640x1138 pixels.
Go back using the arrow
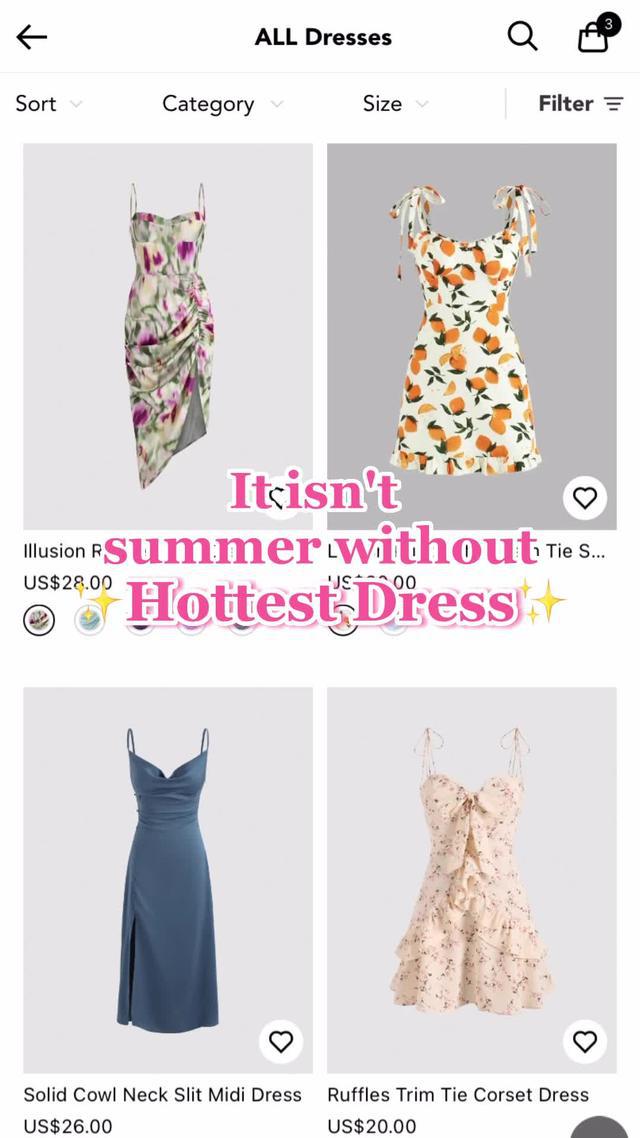(32, 37)
